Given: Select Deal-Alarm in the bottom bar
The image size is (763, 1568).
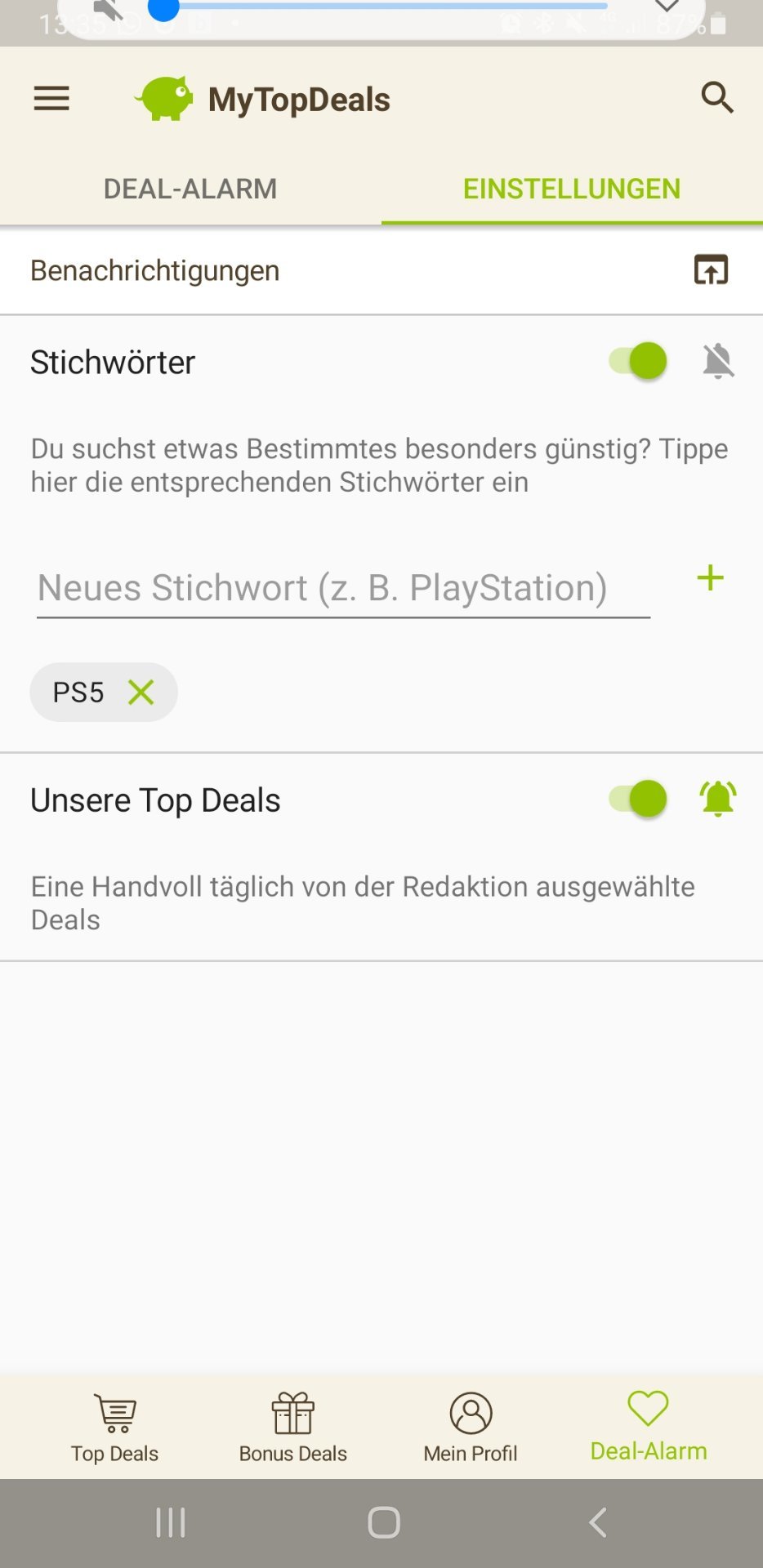Looking at the screenshot, I should pos(649,1427).
